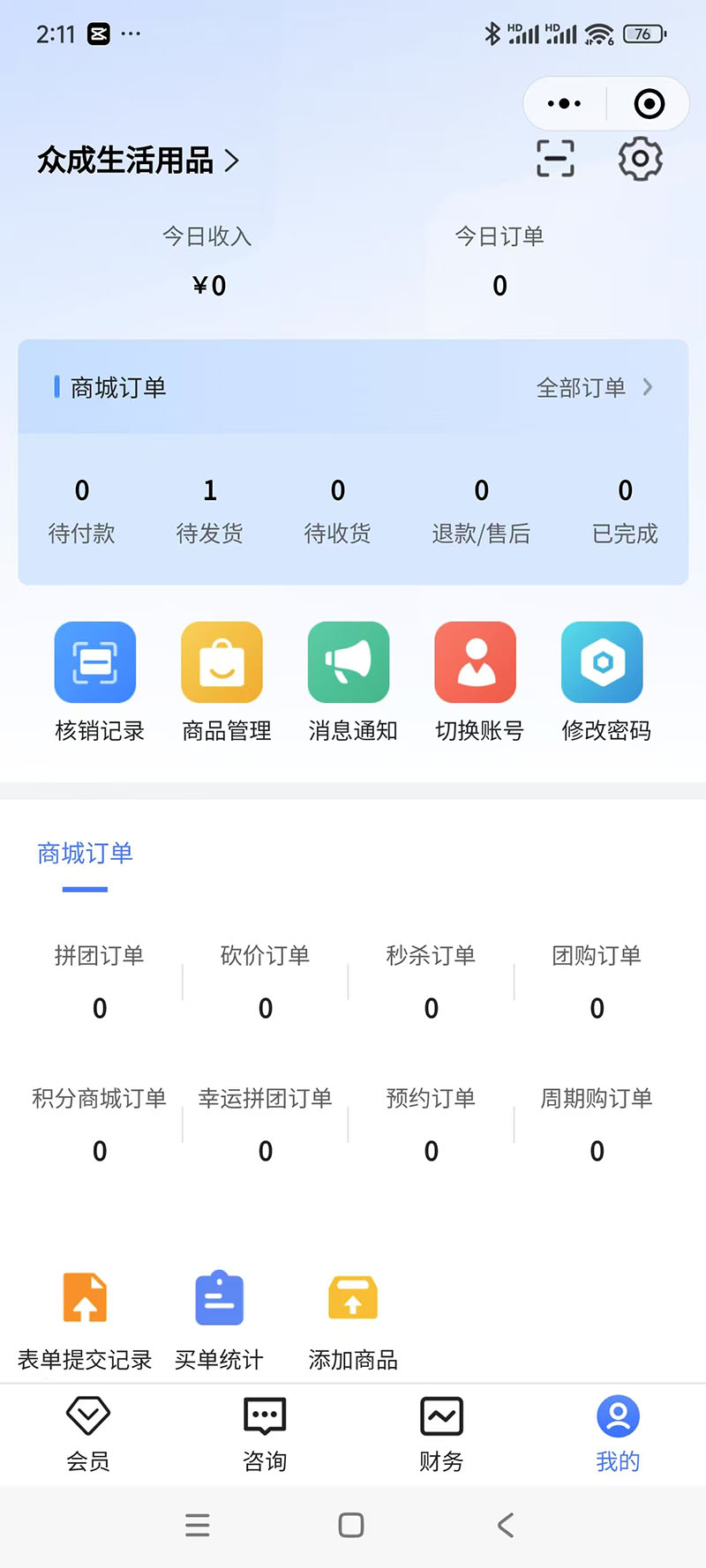This screenshot has width=706, height=1568.
Task: Open 拼团订单
Action: point(100,981)
